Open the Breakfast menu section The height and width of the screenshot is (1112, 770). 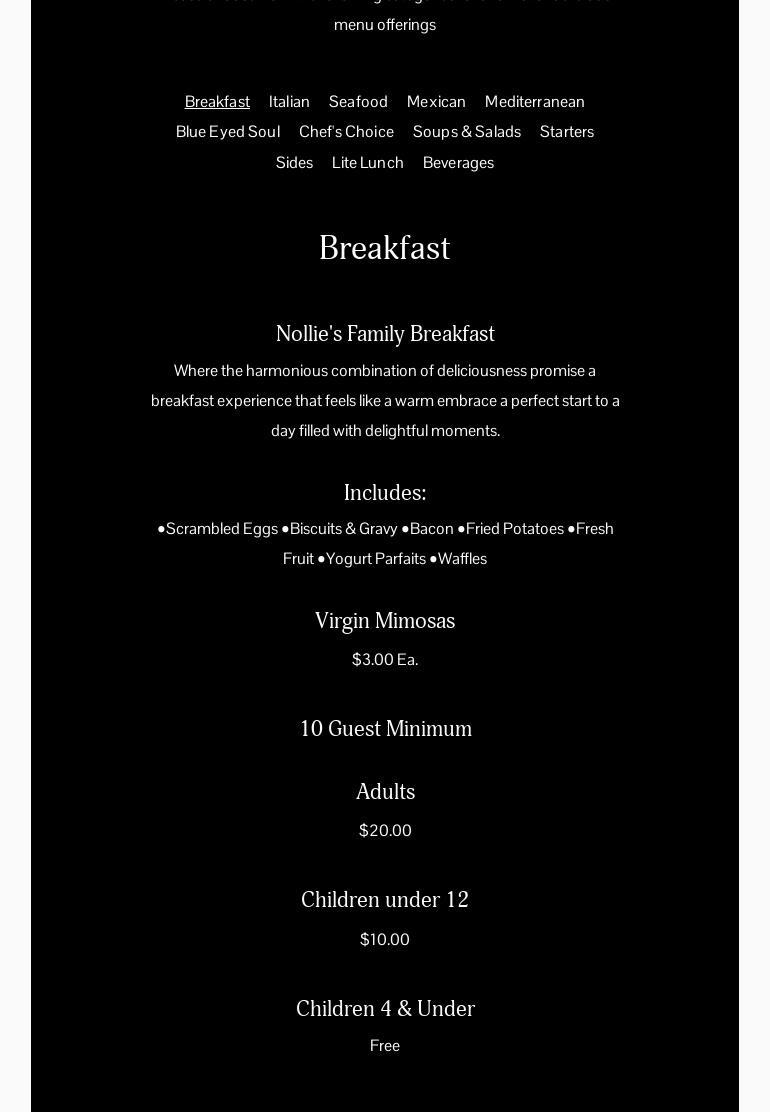tap(217, 101)
